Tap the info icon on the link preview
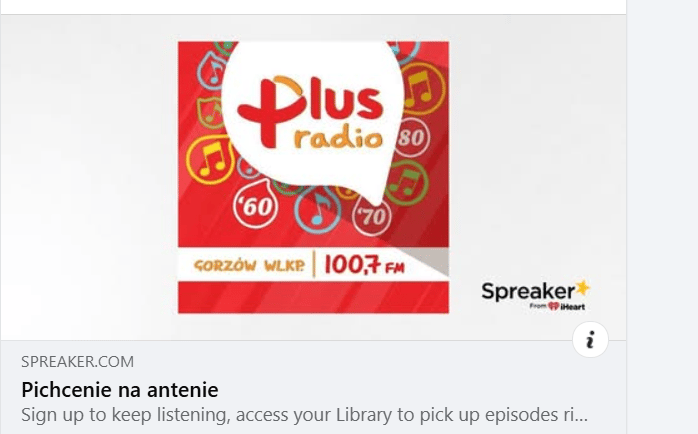 pyautogui.click(x=590, y=340)
